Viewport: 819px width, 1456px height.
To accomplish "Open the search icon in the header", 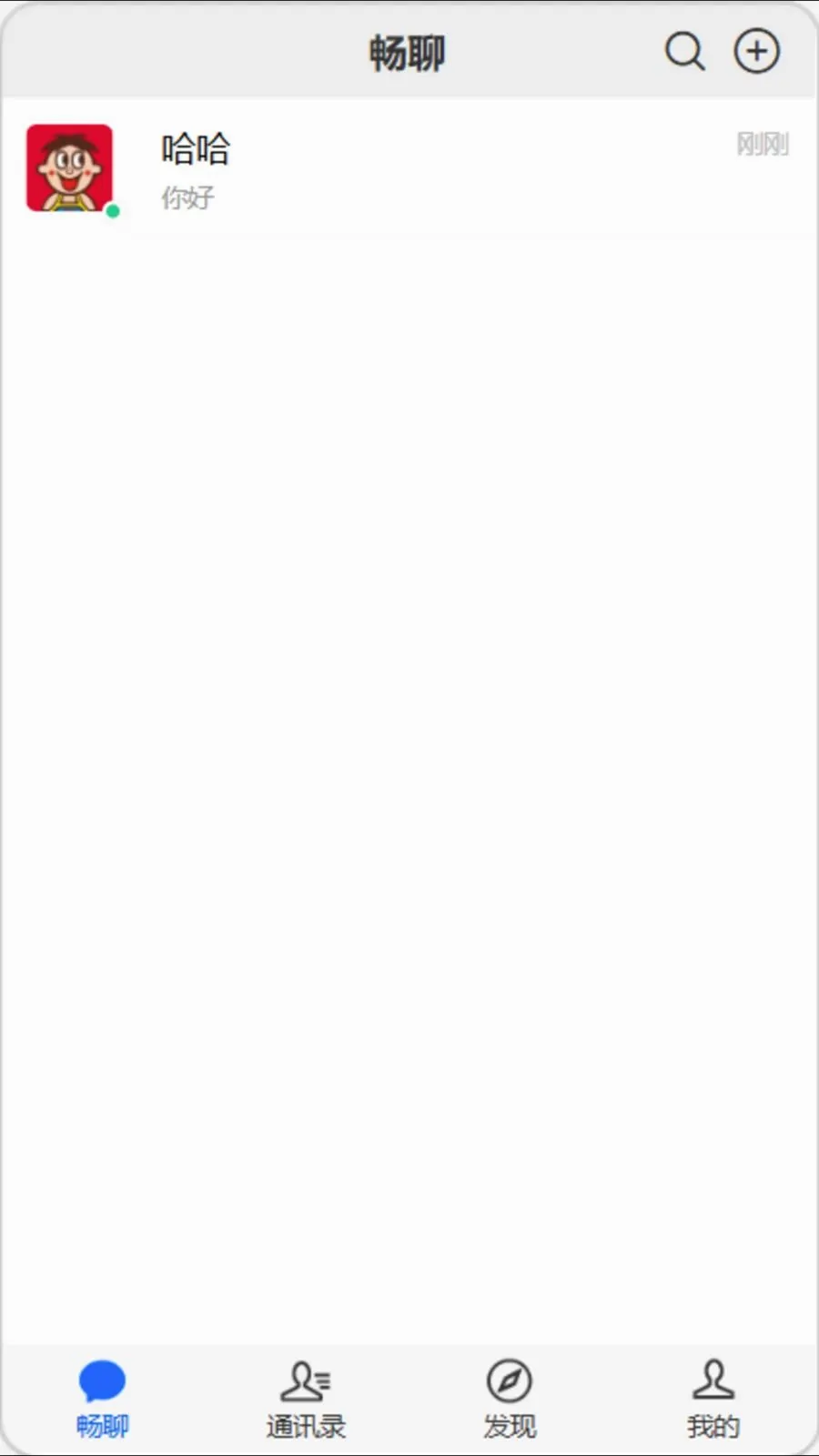I will tap(684, 52).
